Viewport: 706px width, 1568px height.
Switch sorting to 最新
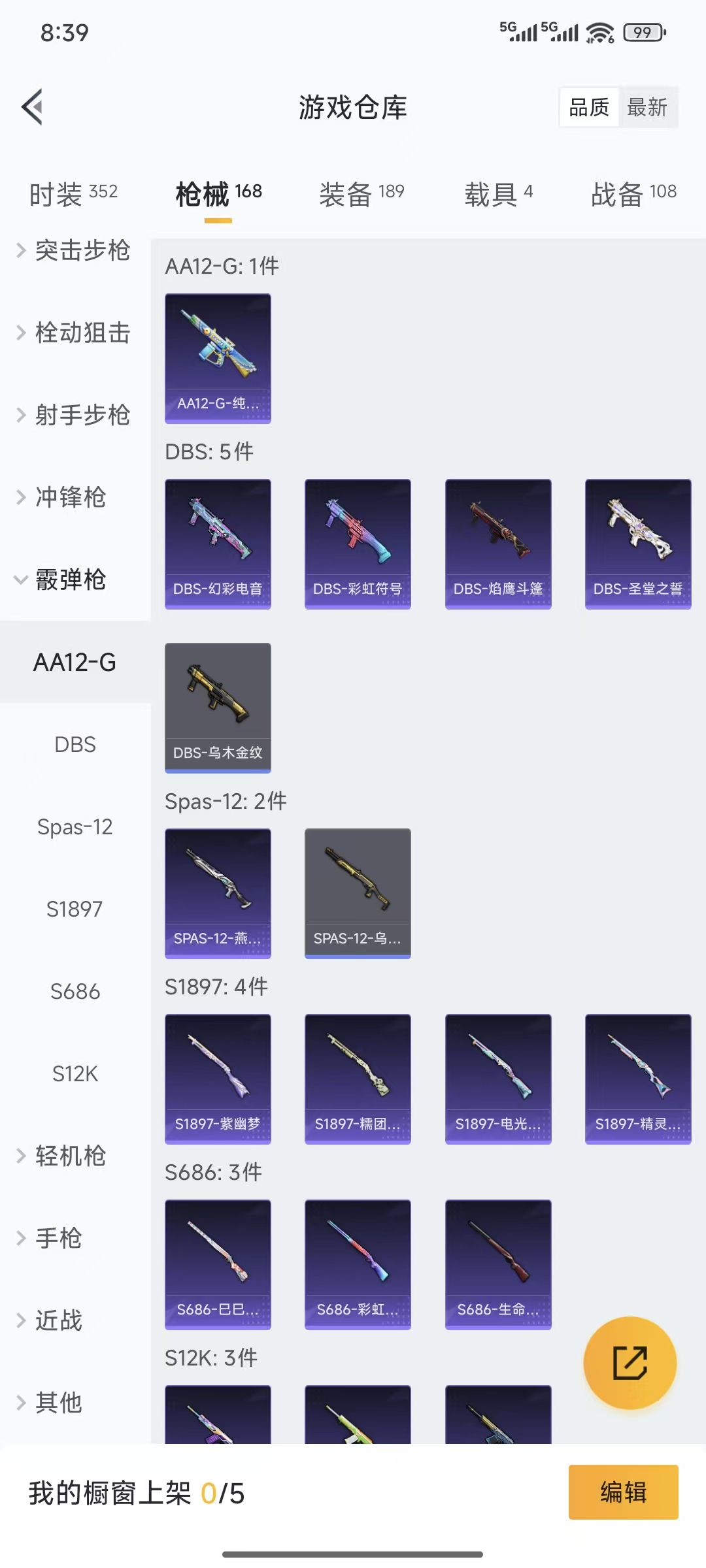tap(648, 106)
